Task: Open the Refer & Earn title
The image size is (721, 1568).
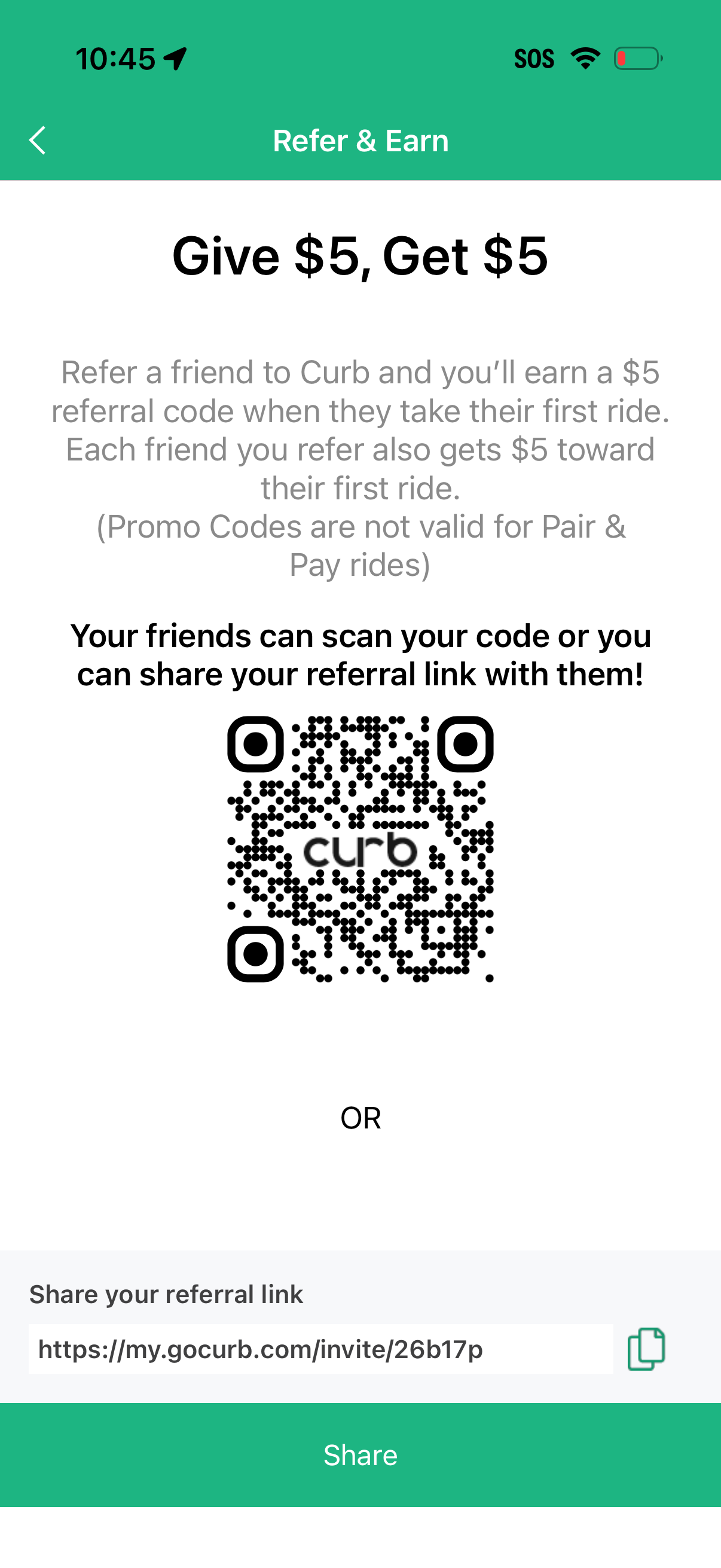Action: [360, 141]
